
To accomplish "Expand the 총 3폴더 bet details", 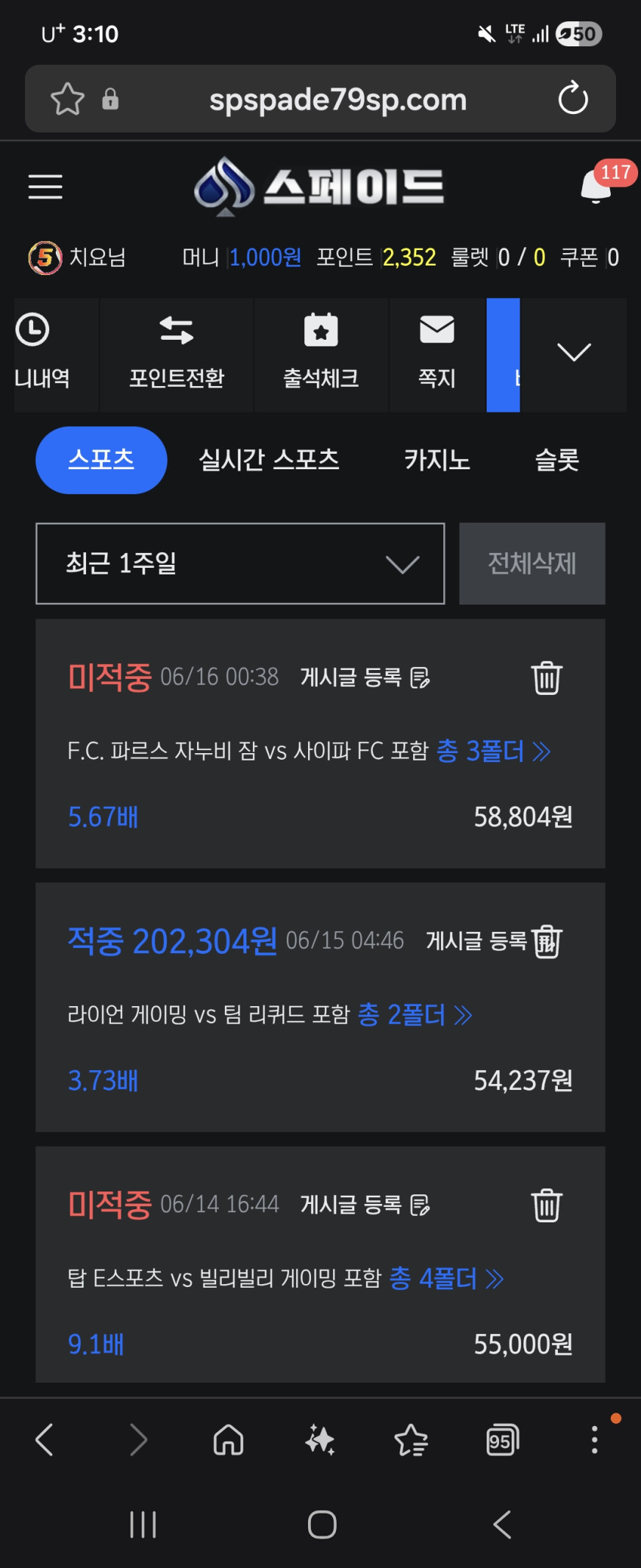I will coord(493,751).
